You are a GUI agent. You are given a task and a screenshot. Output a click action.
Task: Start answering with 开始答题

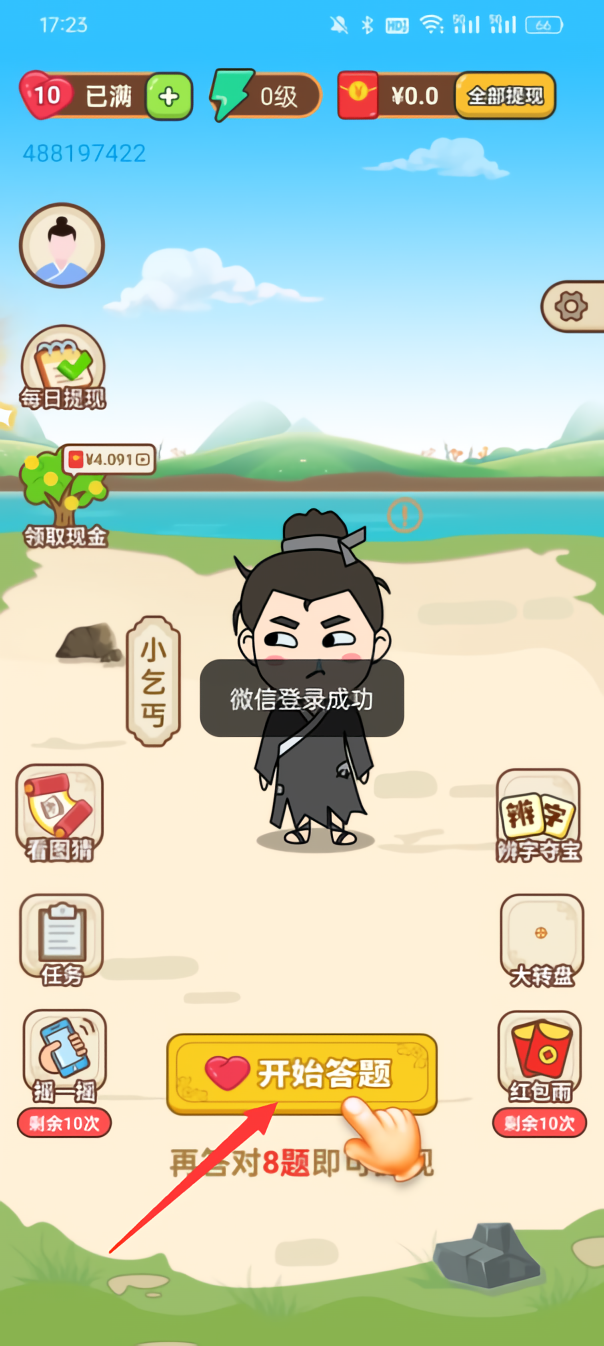(x=301, y=1074)
